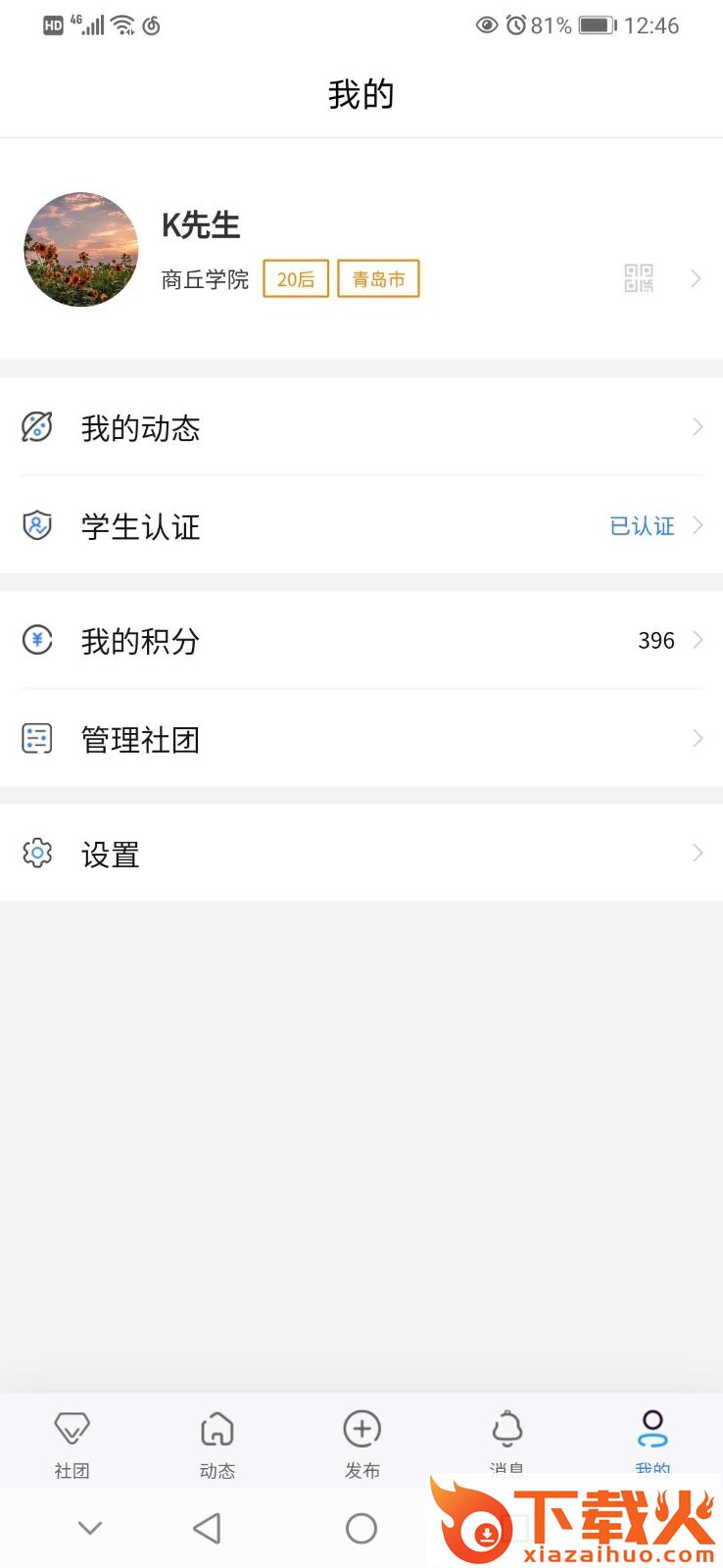This screenshot has width=723, height=1568.
Task: Open 我的动态 row
Action: [361, 427]
